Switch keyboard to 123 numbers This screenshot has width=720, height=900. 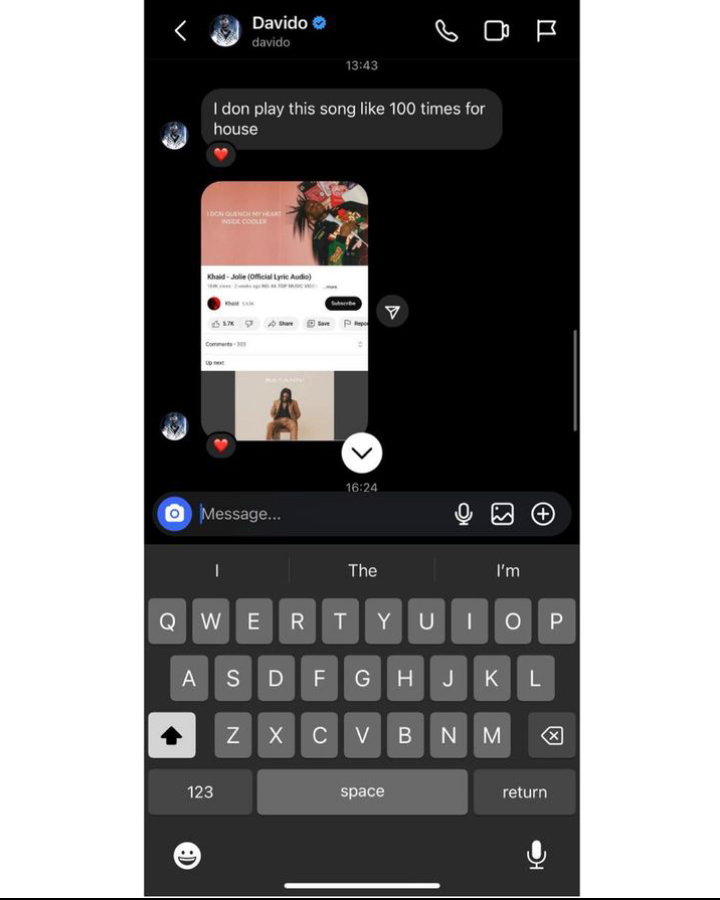pyautogui.click(x=200, y=791)
